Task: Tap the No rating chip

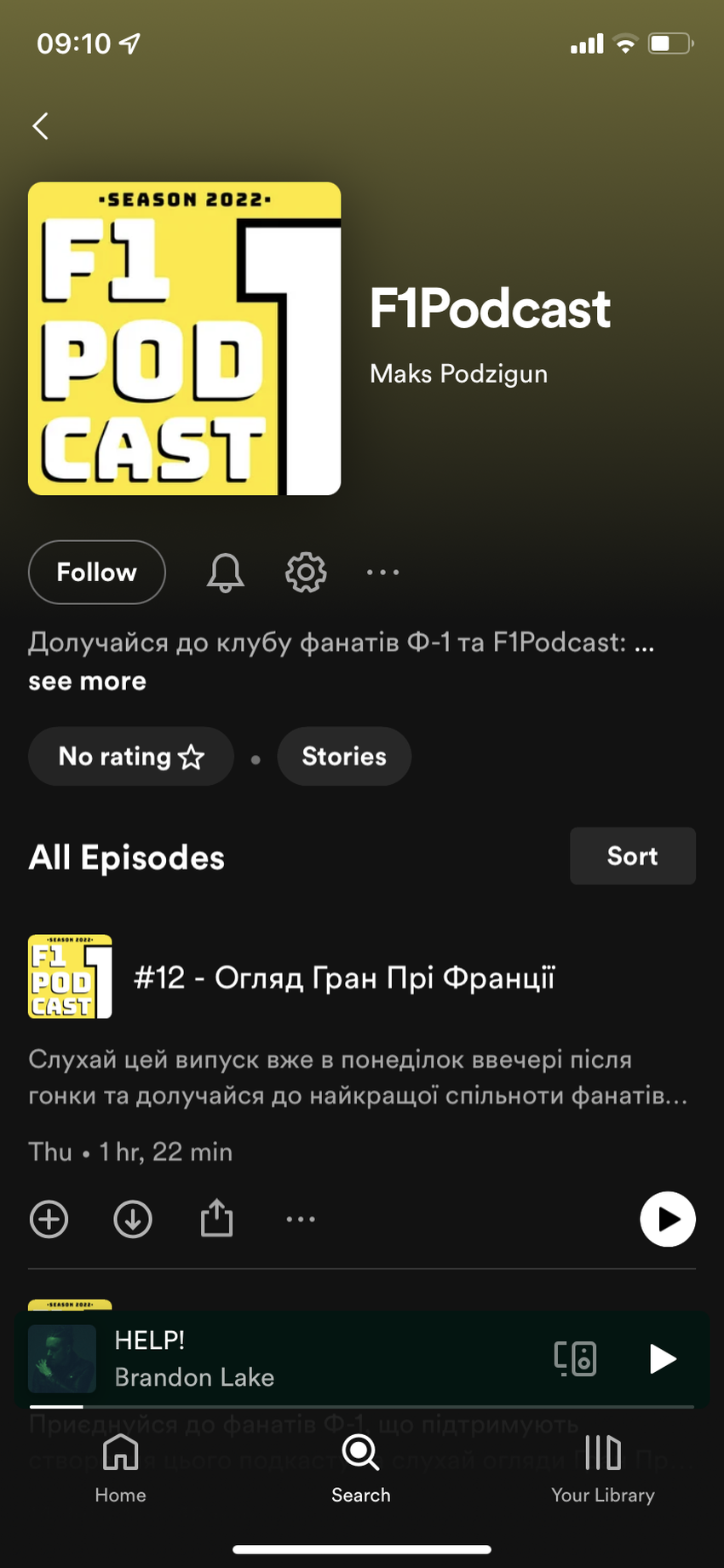Action: [131, 756]
